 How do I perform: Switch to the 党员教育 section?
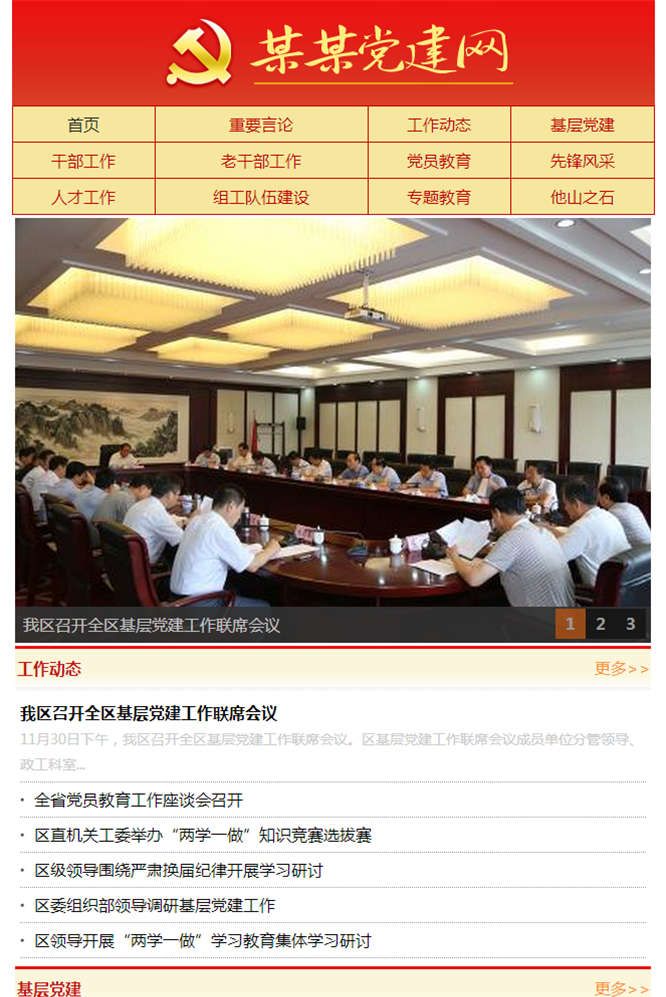[439, 161]
